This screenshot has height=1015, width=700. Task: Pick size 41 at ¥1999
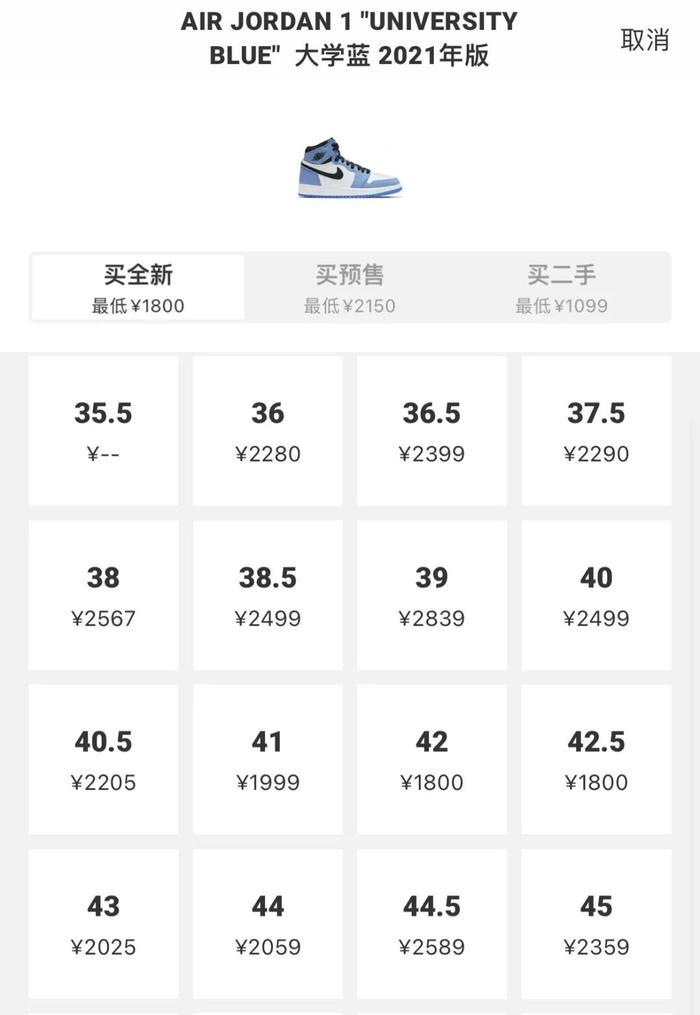pyautogui.click(x=268, y=759)
